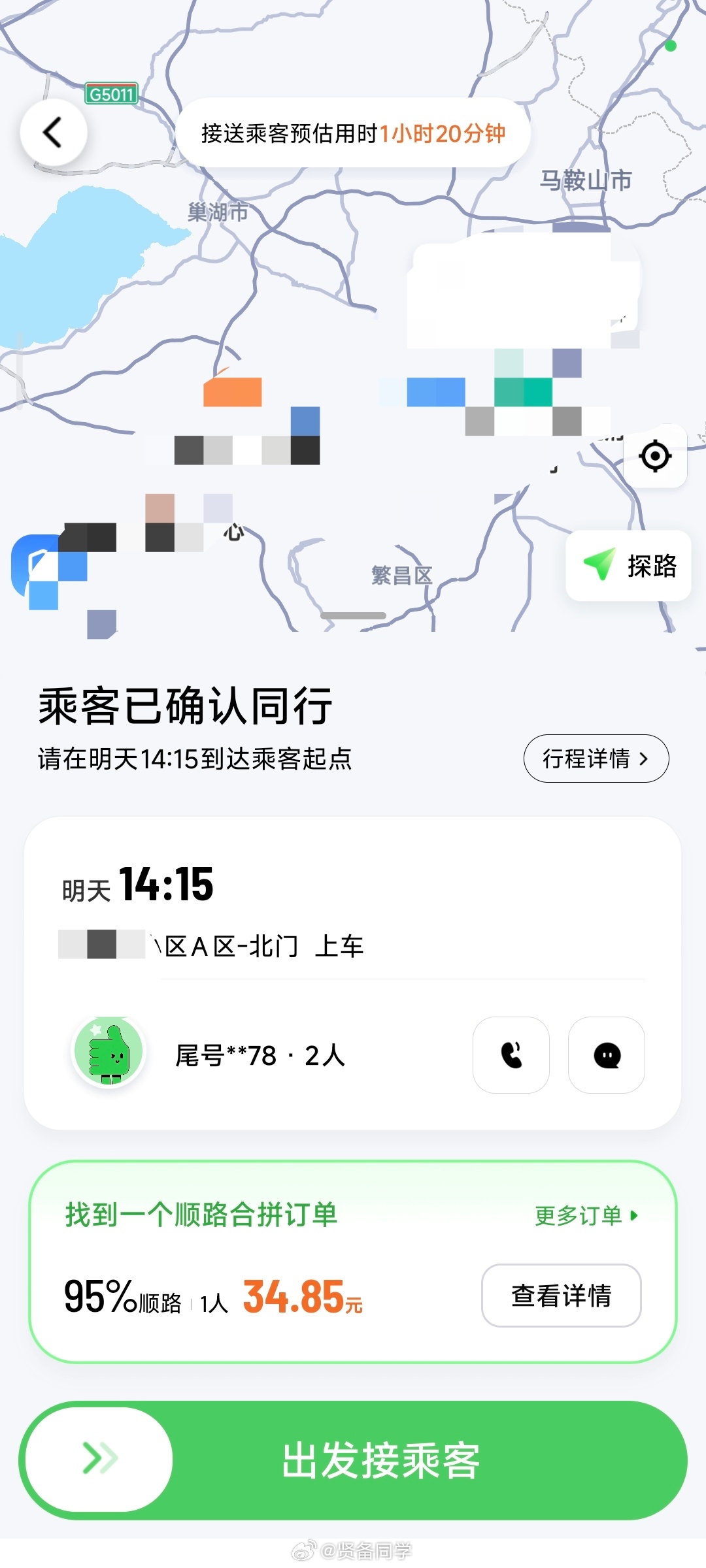
Task: Open details via the 查看详情 chevron area
Action: point(562,1296)
